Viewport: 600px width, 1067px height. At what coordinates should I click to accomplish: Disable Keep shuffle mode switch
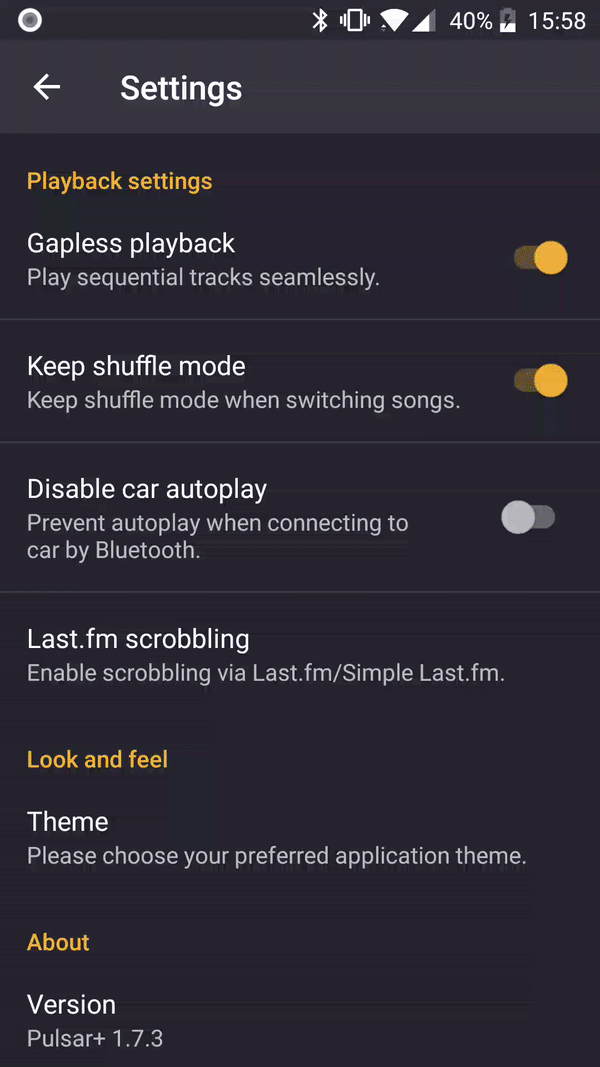541,381
